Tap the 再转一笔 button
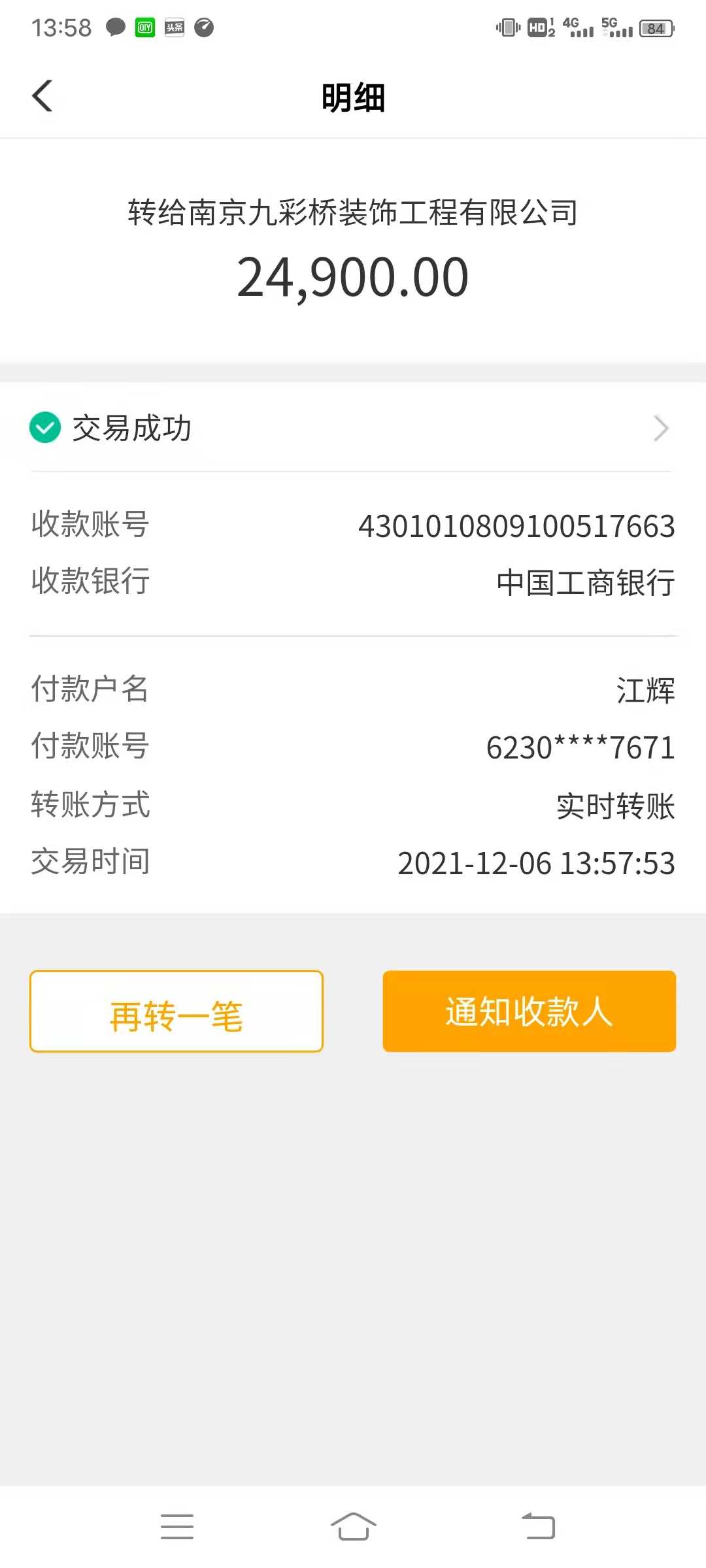Screen dimensions: 706x1568 [176, 1011]
